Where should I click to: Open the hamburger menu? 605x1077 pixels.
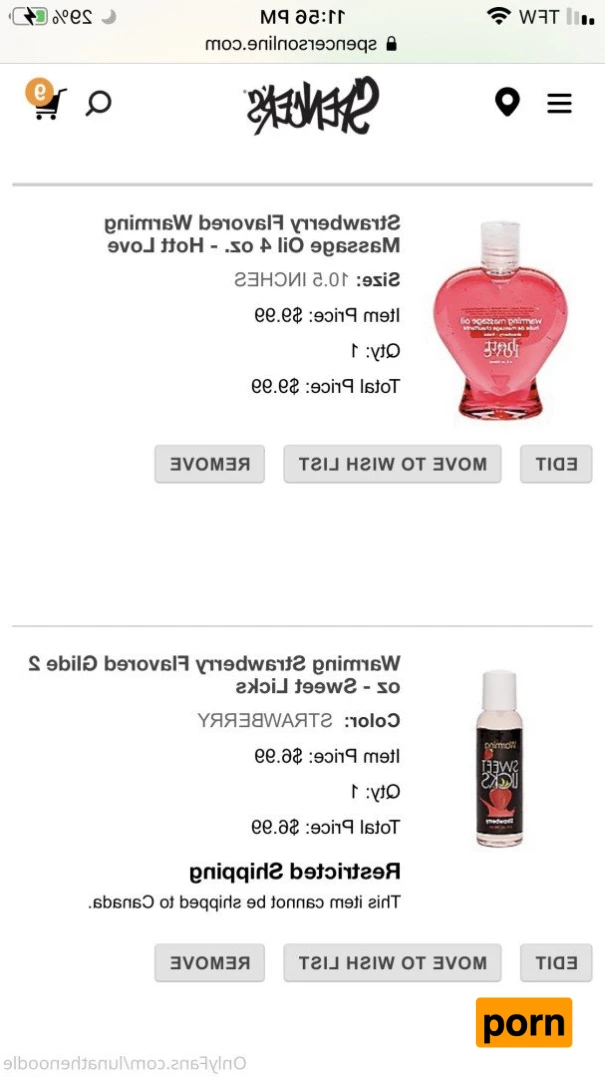point(559,103)
